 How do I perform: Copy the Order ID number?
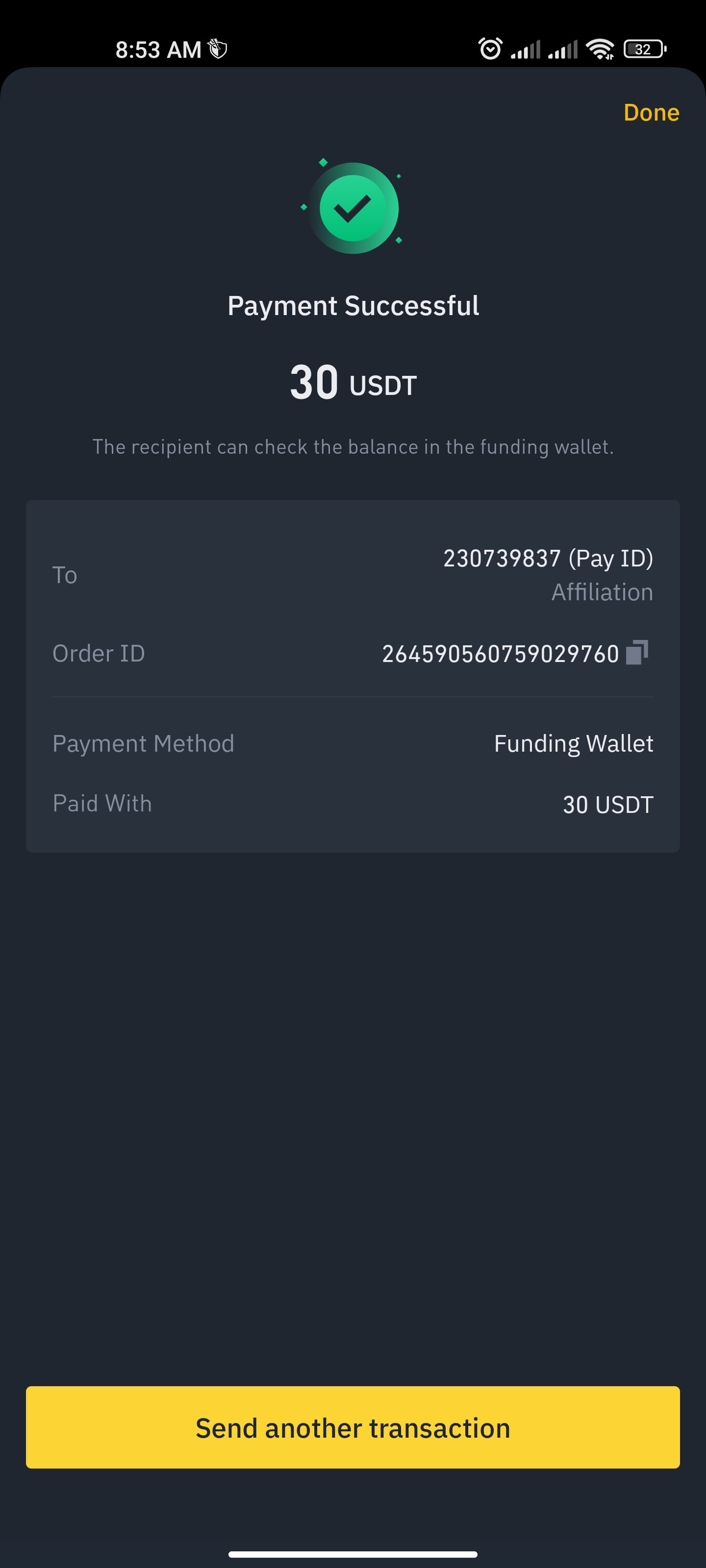[636, 653]
